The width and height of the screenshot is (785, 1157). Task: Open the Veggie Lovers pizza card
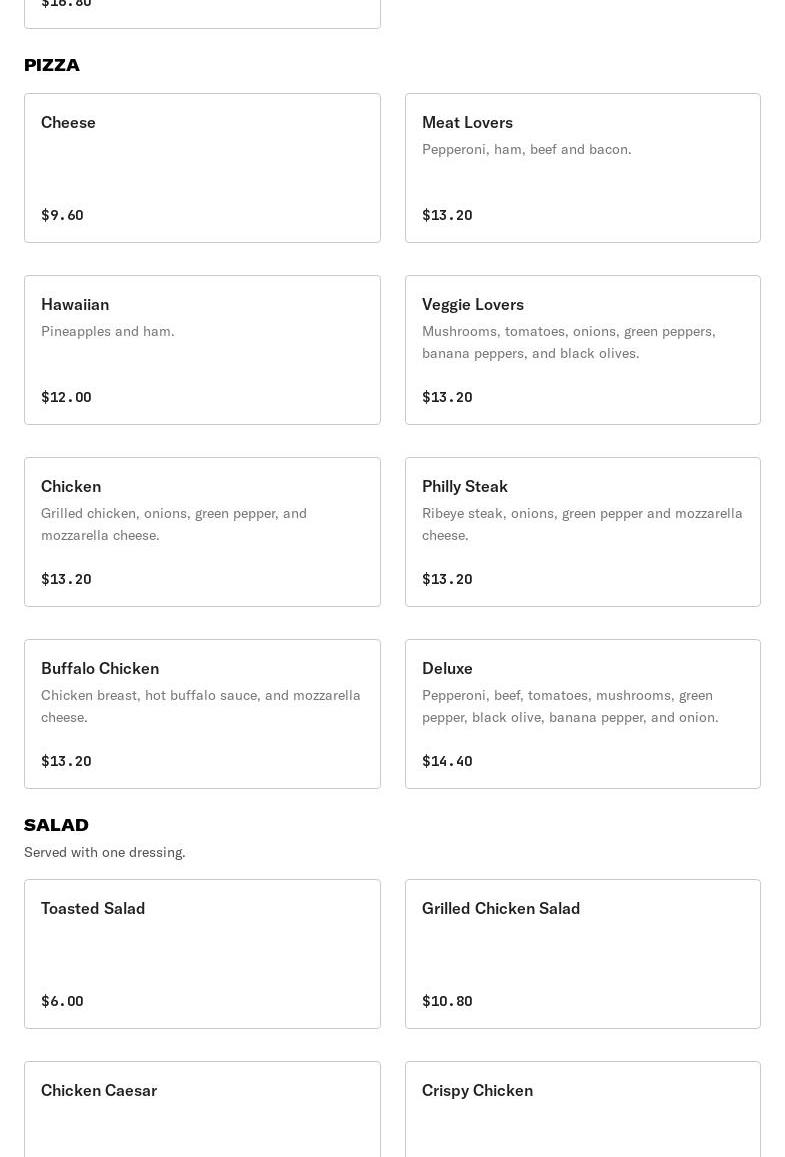click(582, 350)
